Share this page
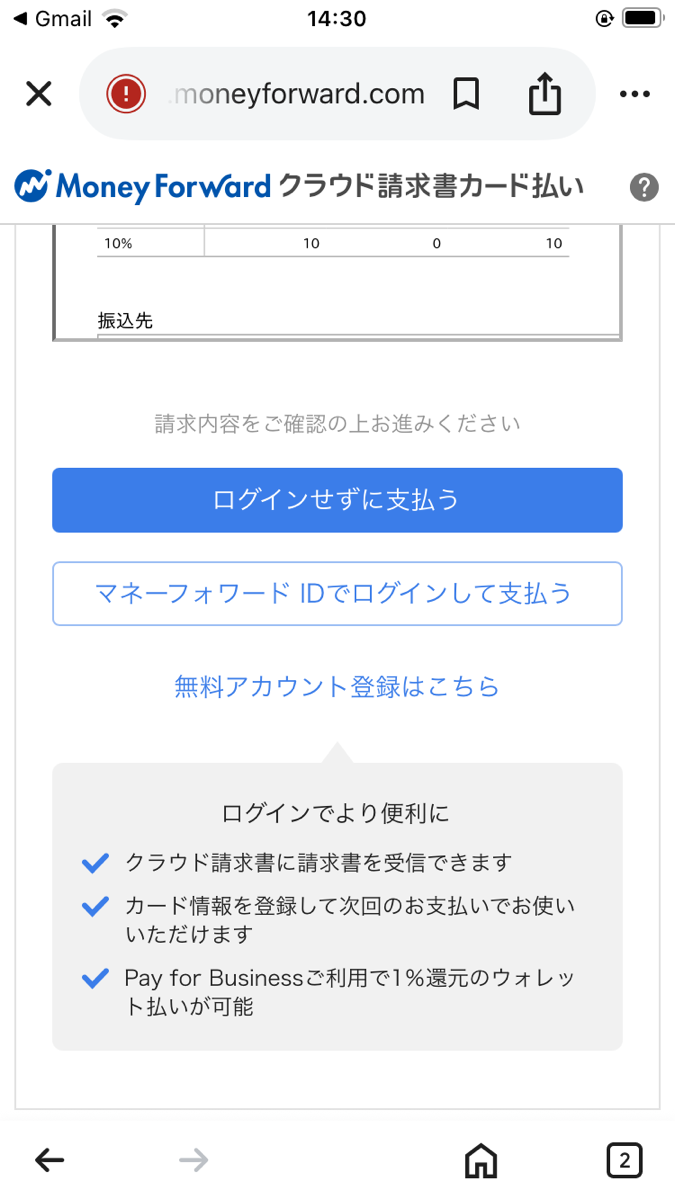The height and width of the screenshot is (1200, 675). [x=545, y=95]
